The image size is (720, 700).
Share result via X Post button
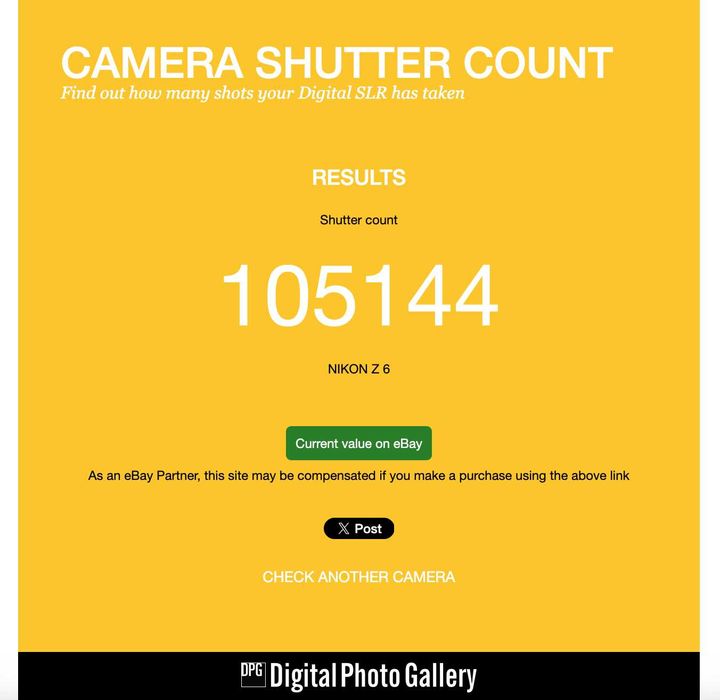(x=358, y=528)
